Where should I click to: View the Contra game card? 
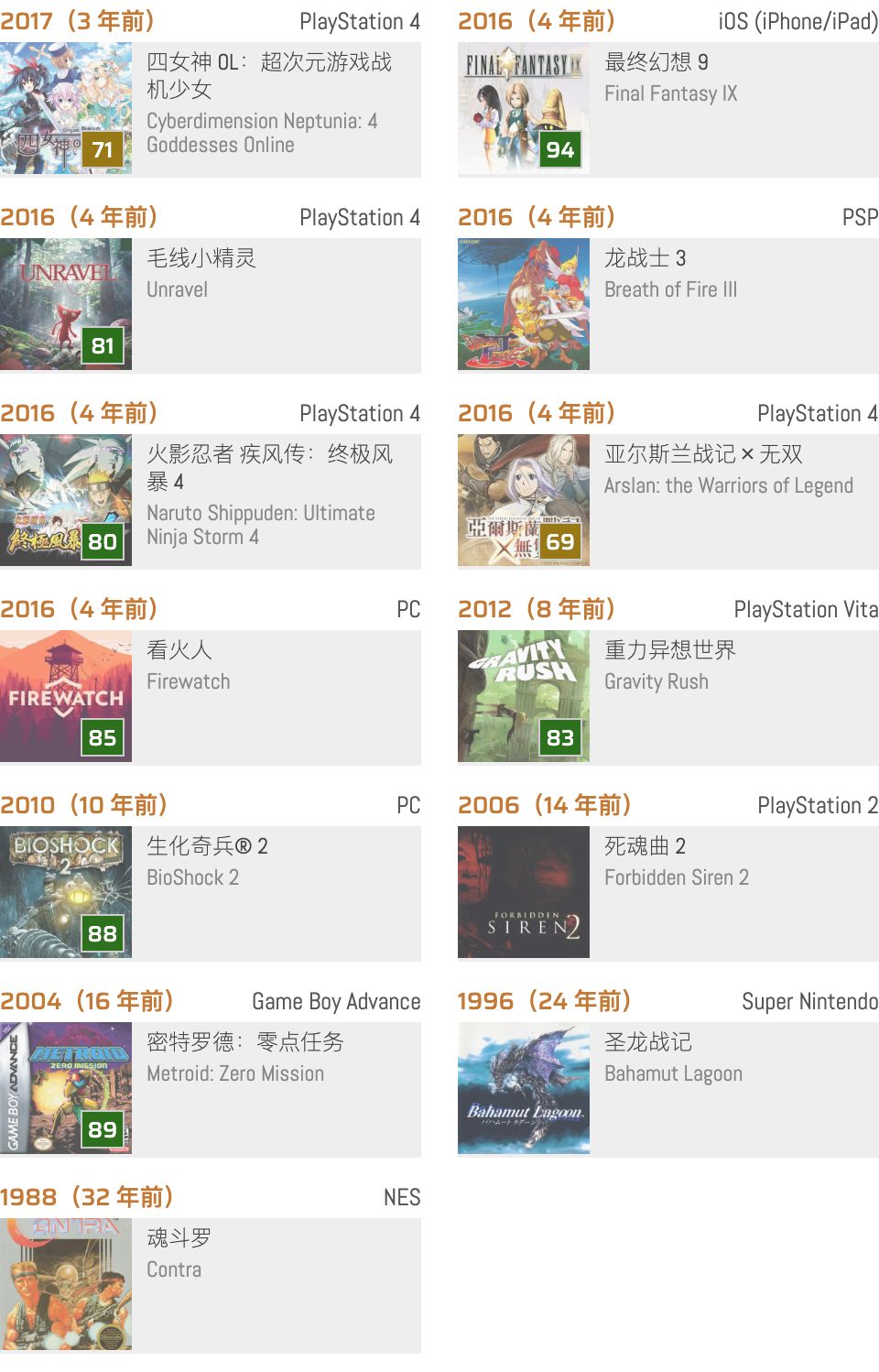[x=211, y=1284]
